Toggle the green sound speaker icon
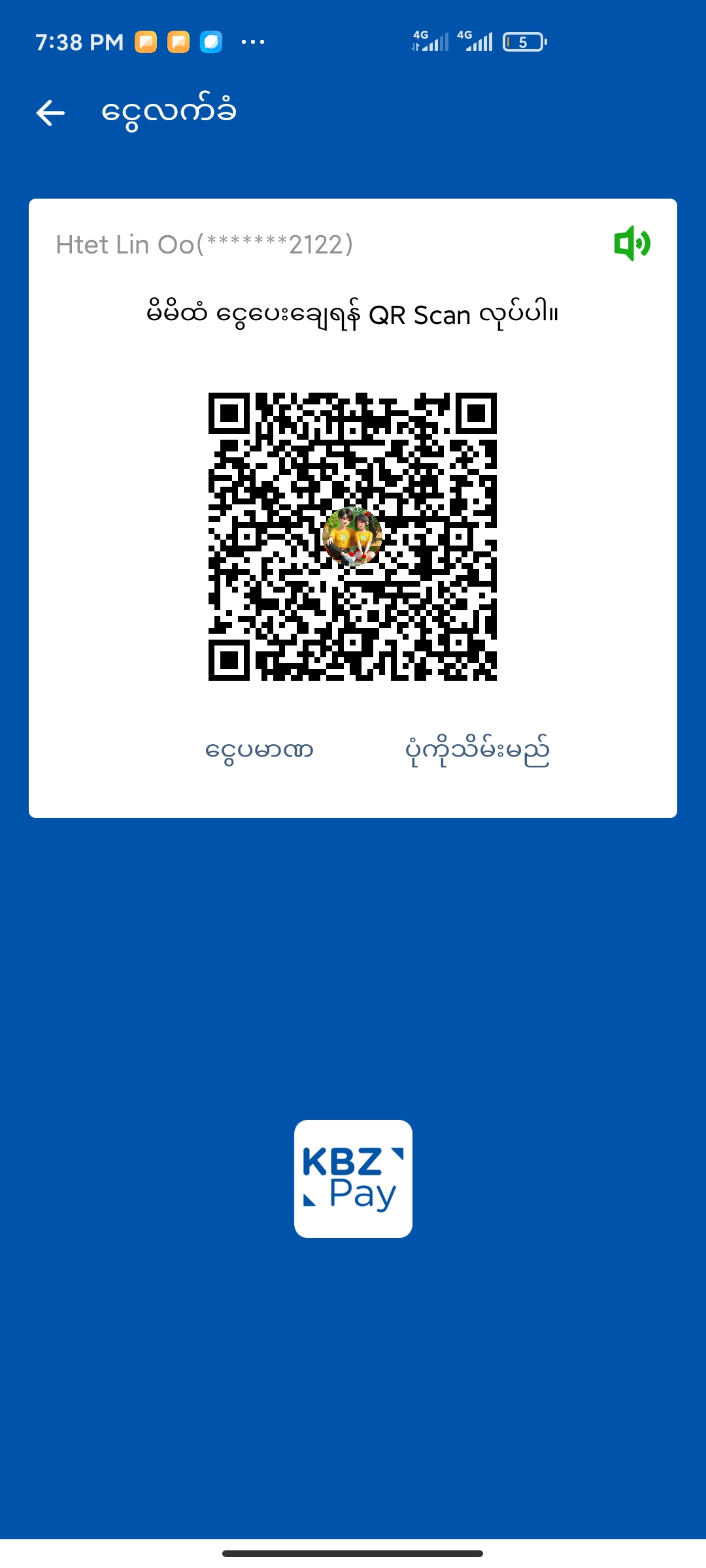Viewport: 706px width, 1568px height. tap(632, 244)
